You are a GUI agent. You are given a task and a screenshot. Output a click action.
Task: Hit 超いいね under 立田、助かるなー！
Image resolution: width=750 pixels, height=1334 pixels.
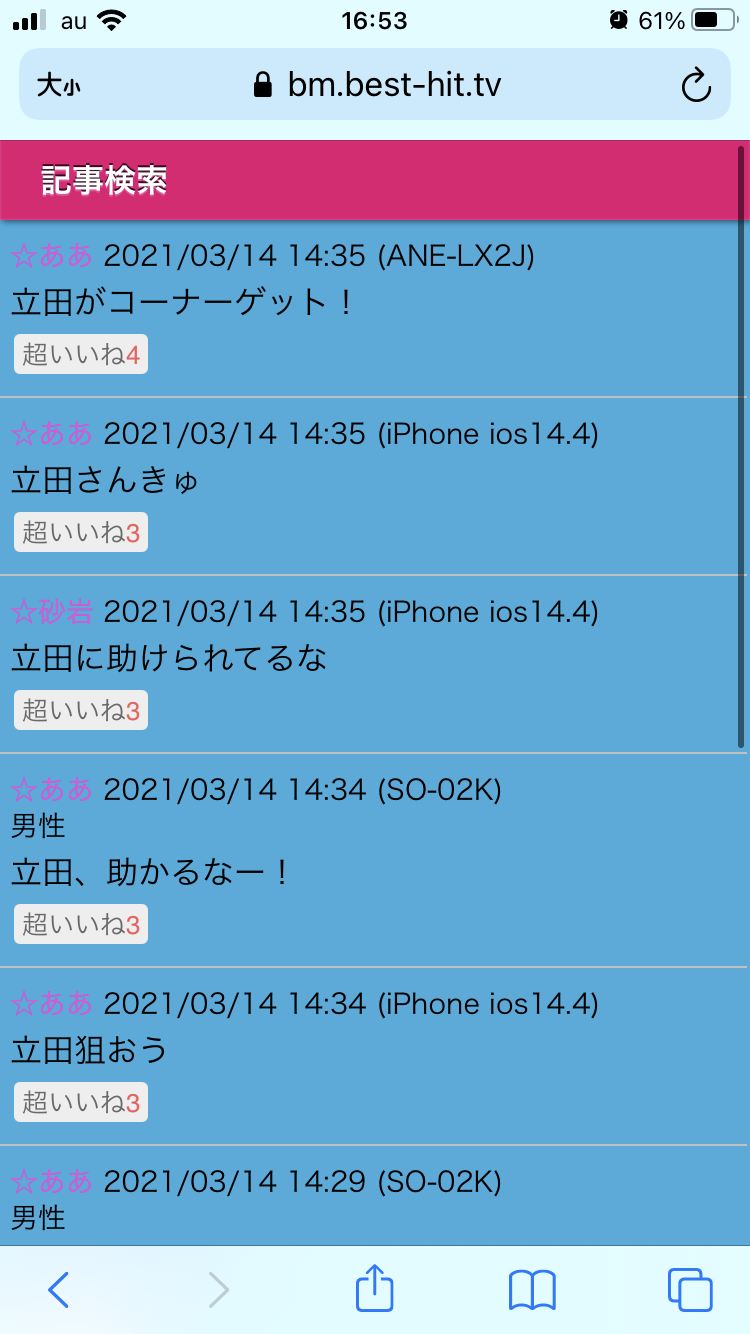pyautogui.click(x=81, y=924)
